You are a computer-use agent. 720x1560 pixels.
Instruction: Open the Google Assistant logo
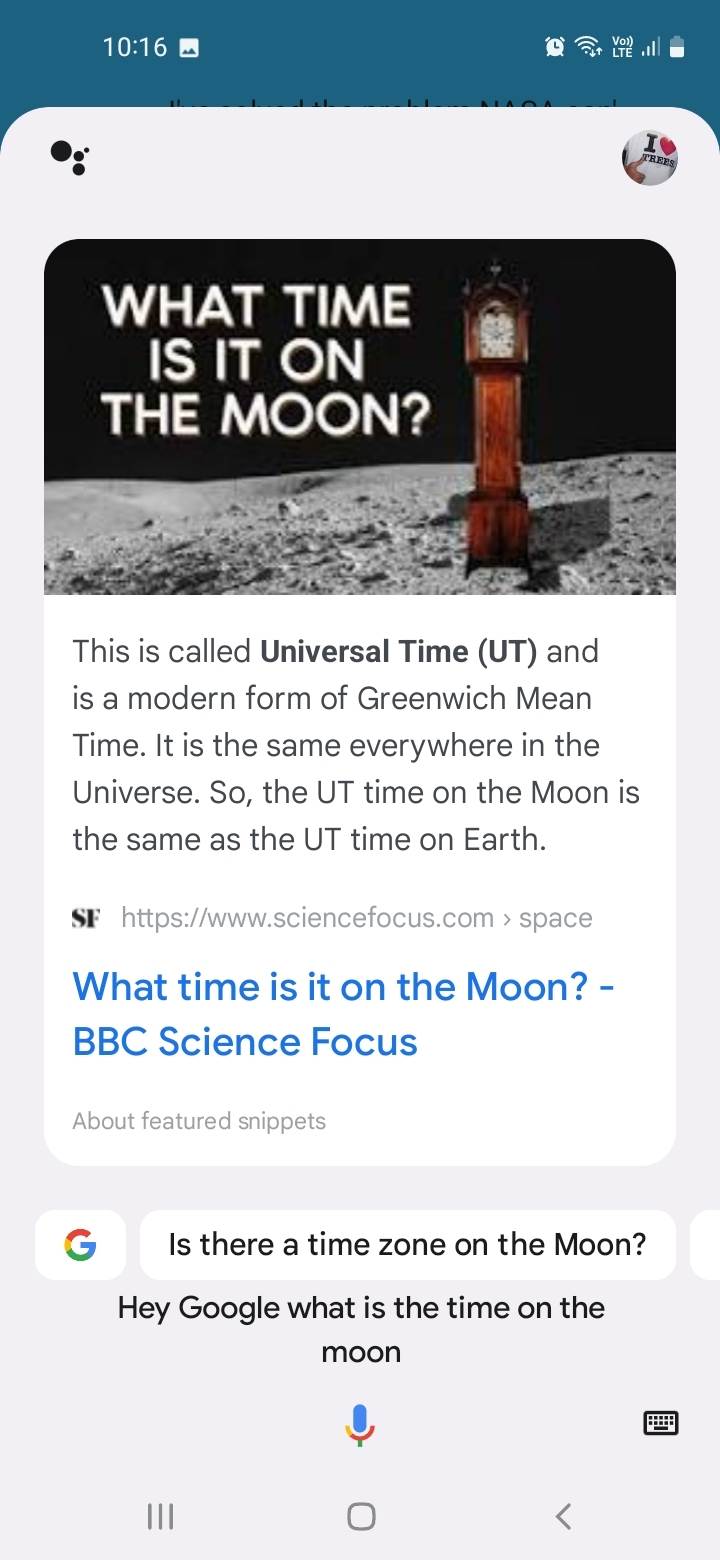[70, 157]
